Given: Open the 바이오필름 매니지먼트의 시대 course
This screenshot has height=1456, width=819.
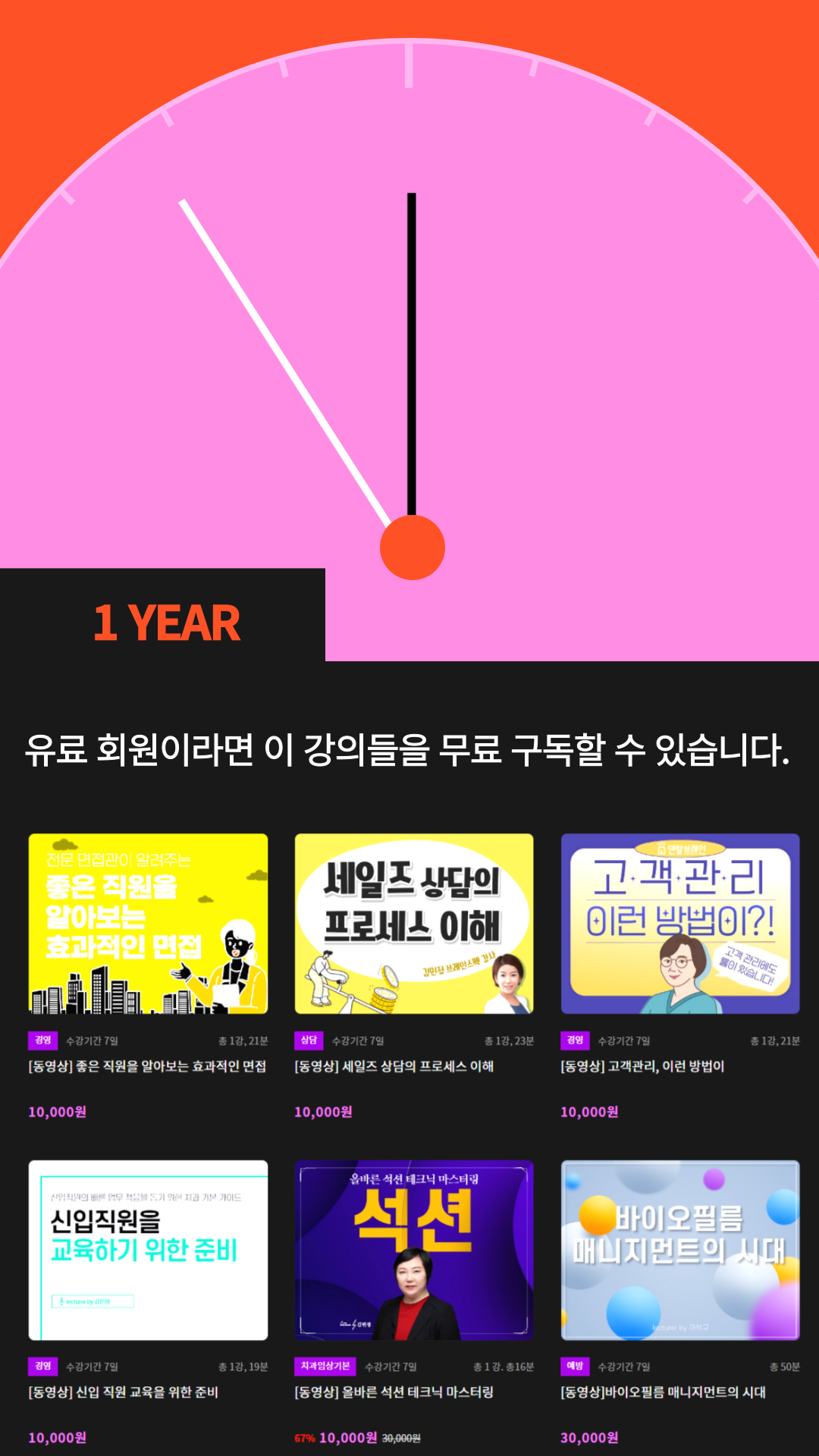Looking at the screenshot, I should click(679, 1250).
